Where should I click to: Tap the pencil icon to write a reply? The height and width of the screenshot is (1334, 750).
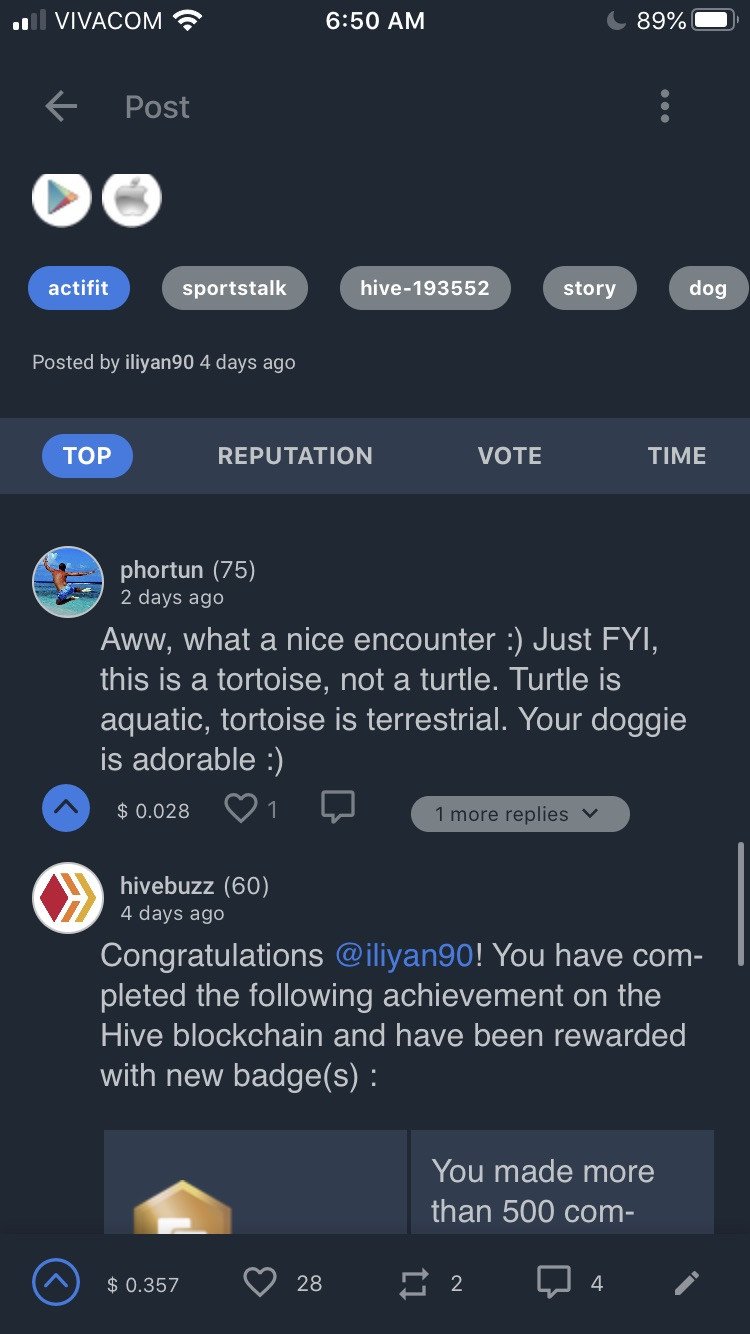coord(687,1283)
